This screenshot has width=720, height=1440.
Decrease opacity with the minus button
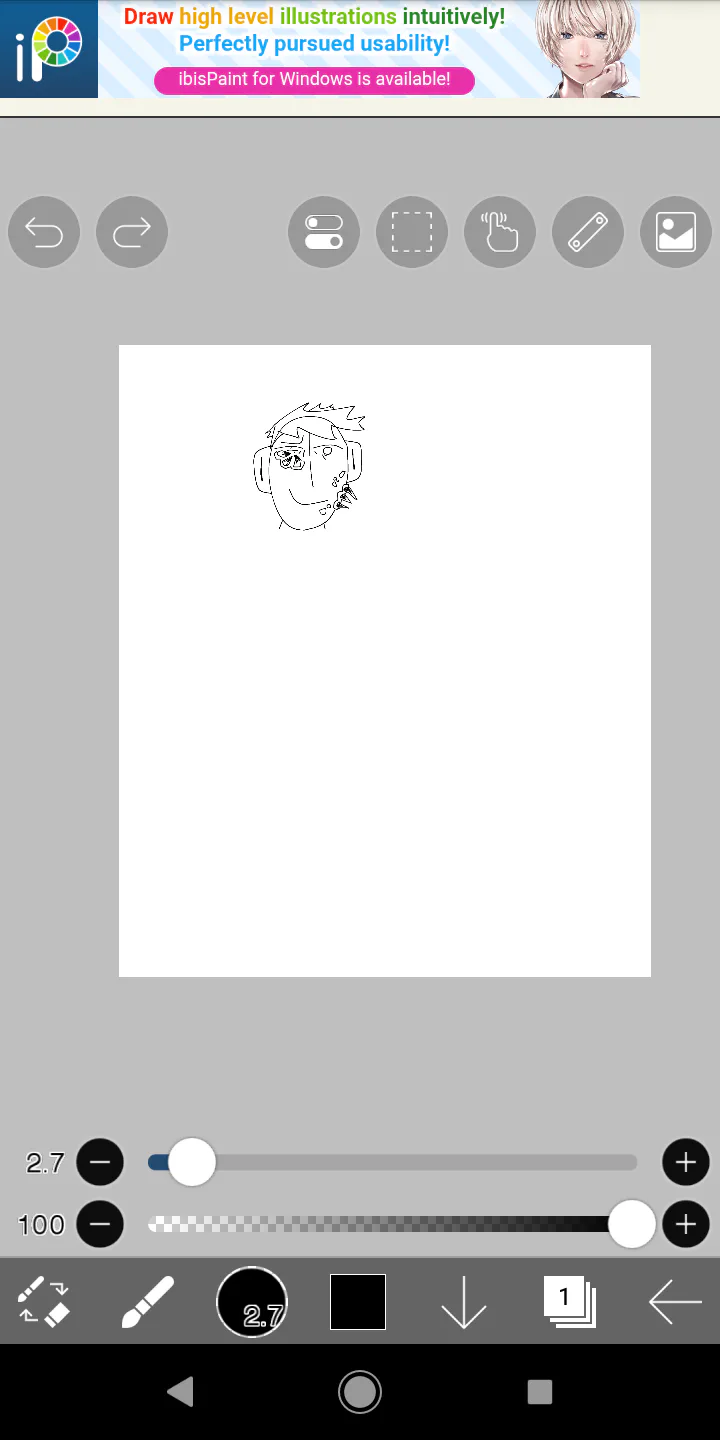pos(100,1224)
